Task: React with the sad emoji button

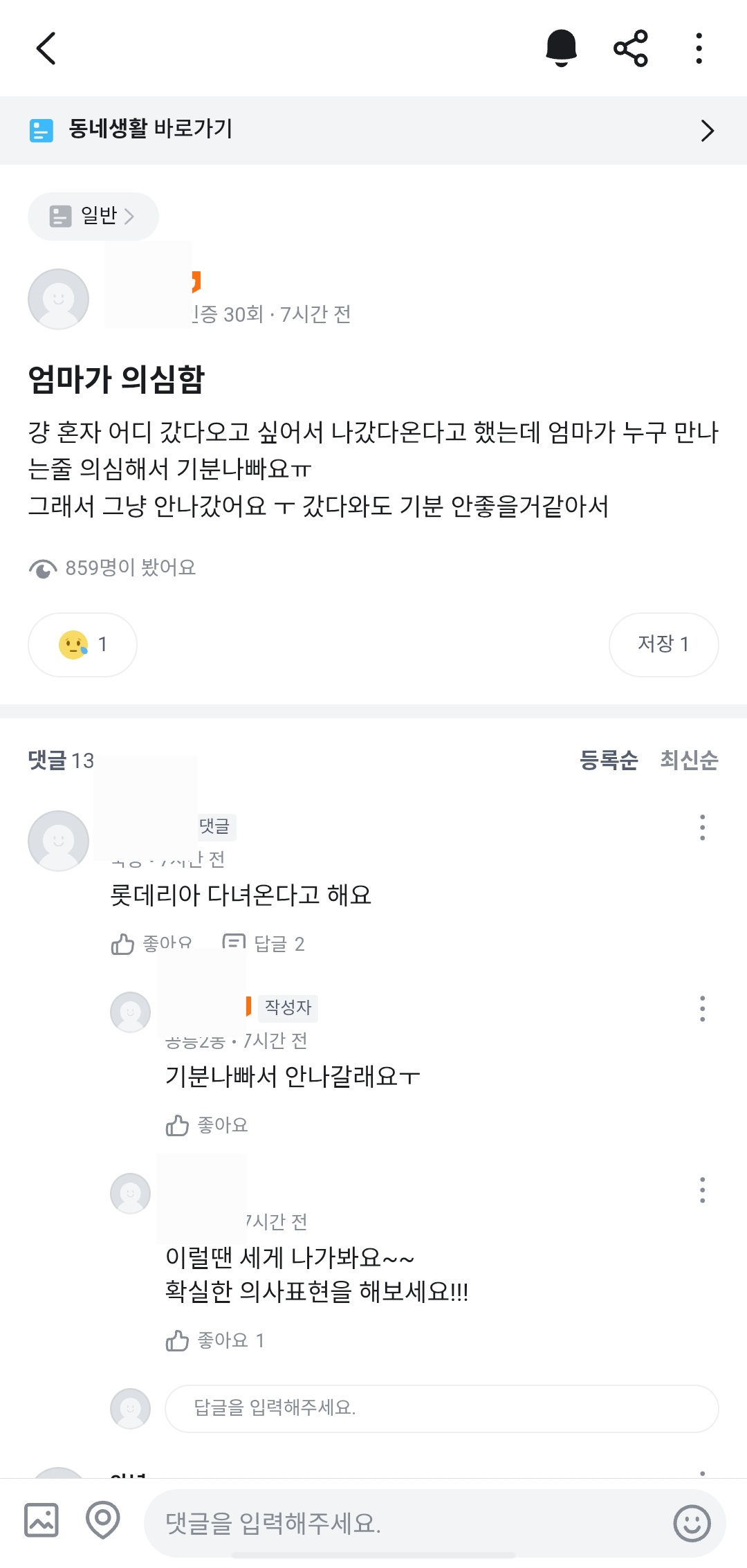Action: [82, 644]
